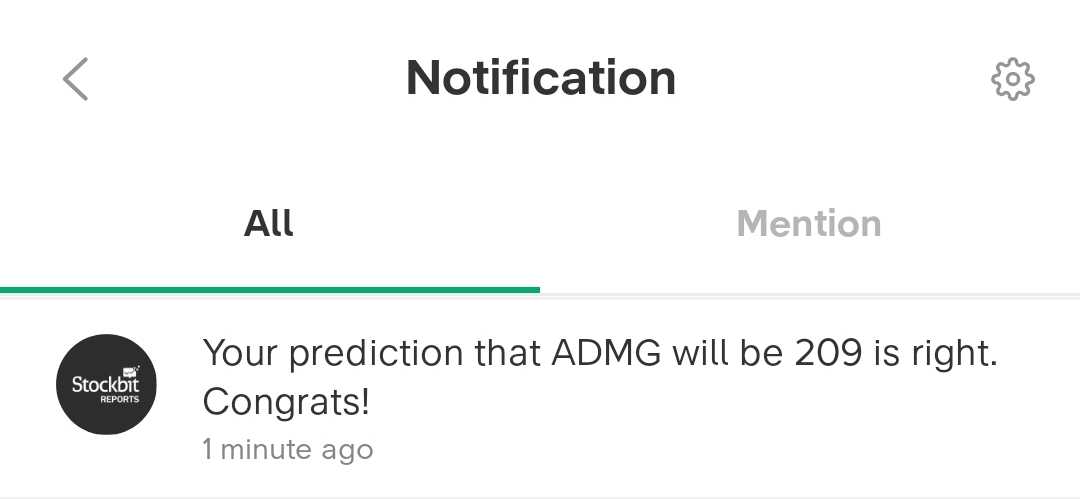Go back from Notification screen
This screenshot has width=1080, height=499.
[76, 79]
